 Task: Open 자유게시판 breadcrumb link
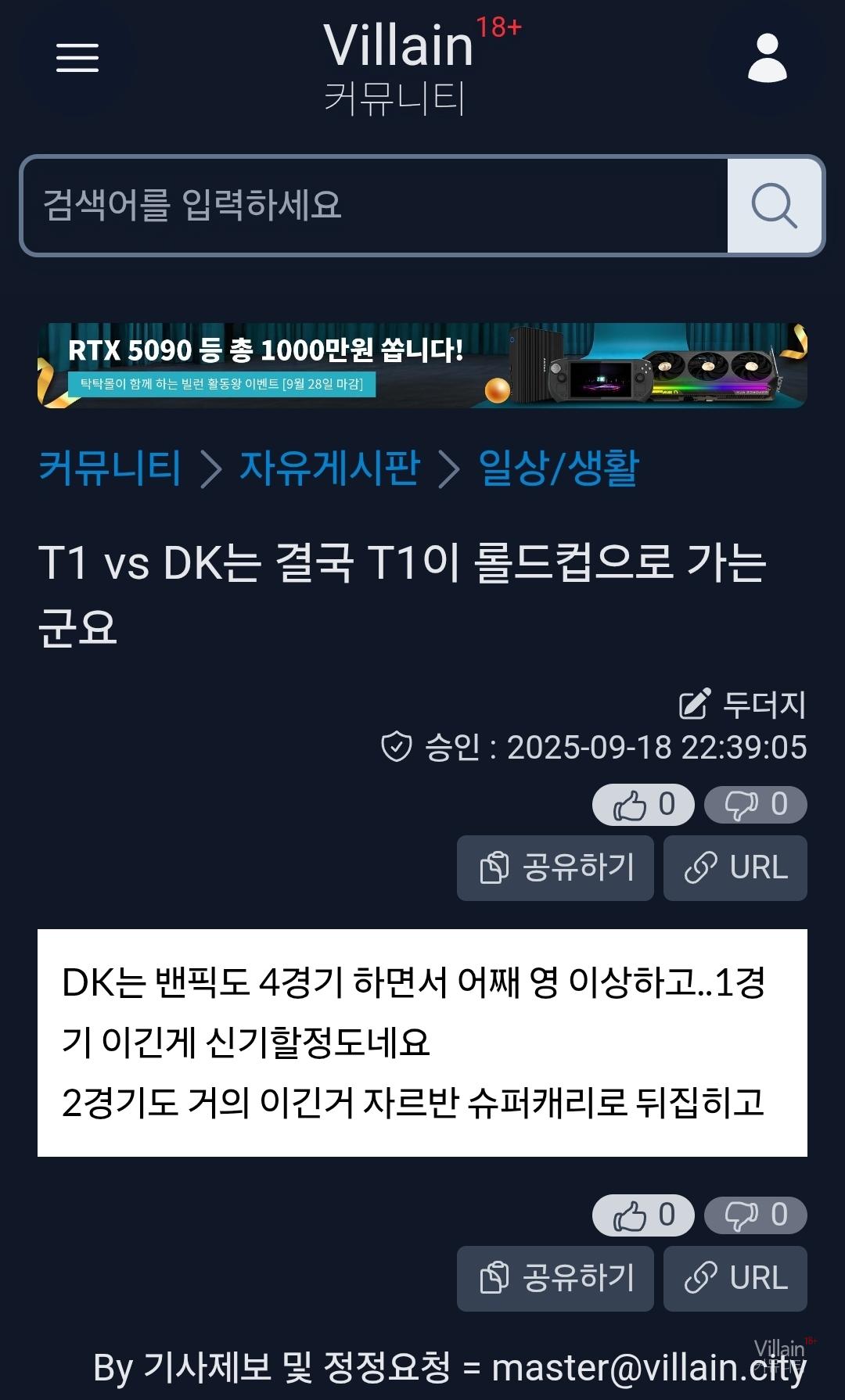pyautogui.click(x=329, y=468)
